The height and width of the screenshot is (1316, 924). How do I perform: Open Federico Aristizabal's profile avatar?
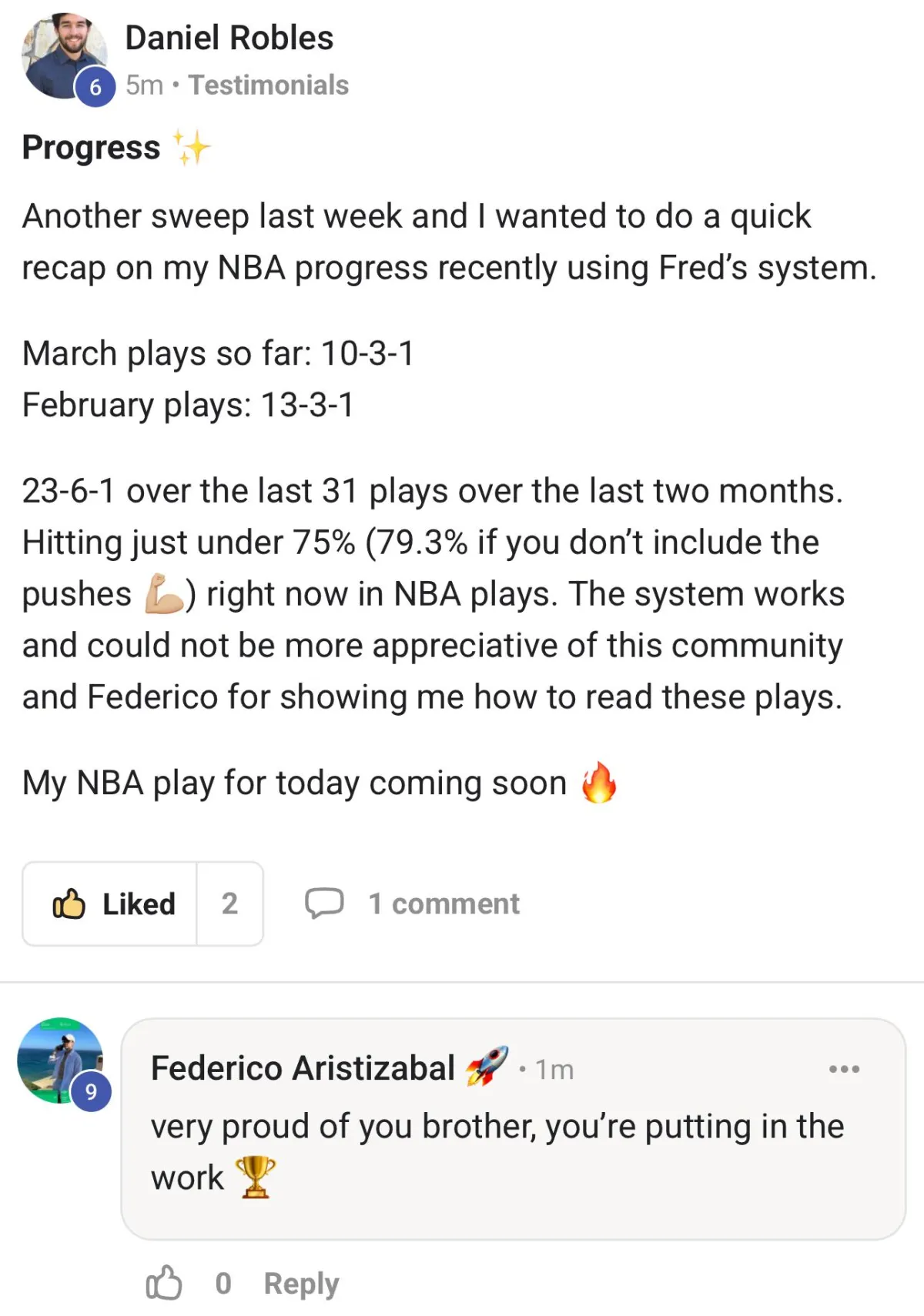coord(61,1060)
